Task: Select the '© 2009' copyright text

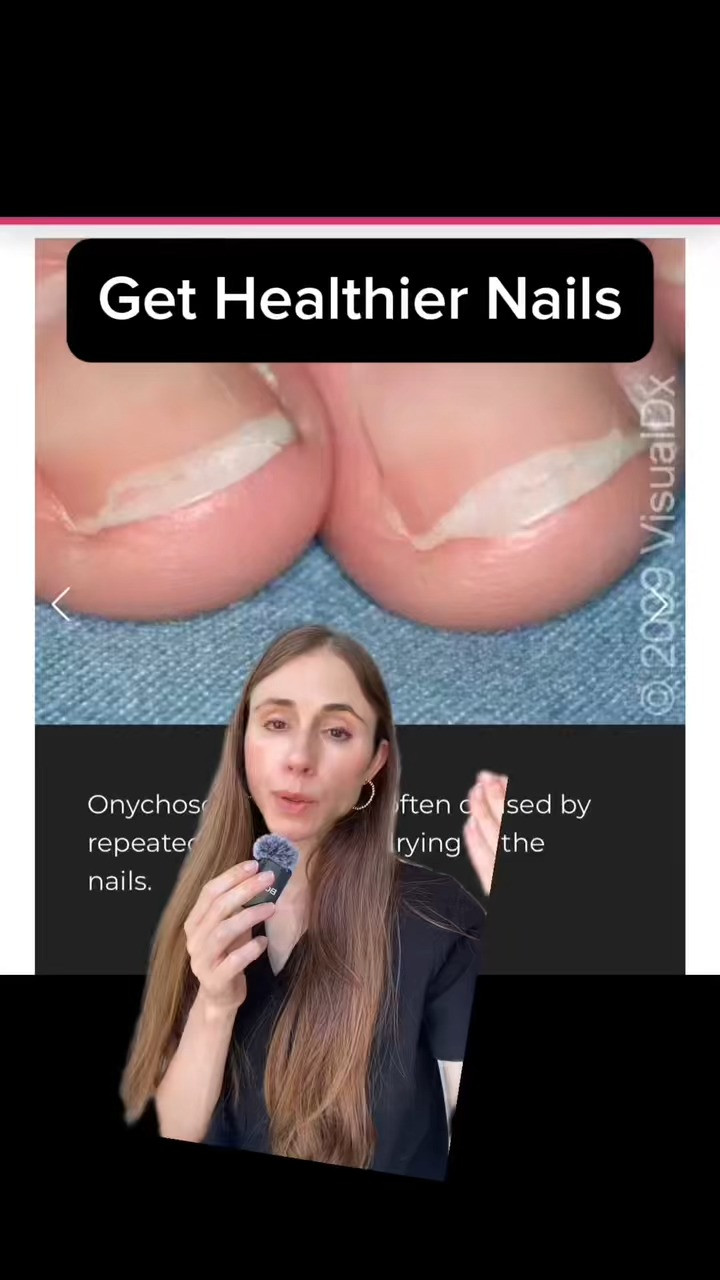Action: pos(660,640)
